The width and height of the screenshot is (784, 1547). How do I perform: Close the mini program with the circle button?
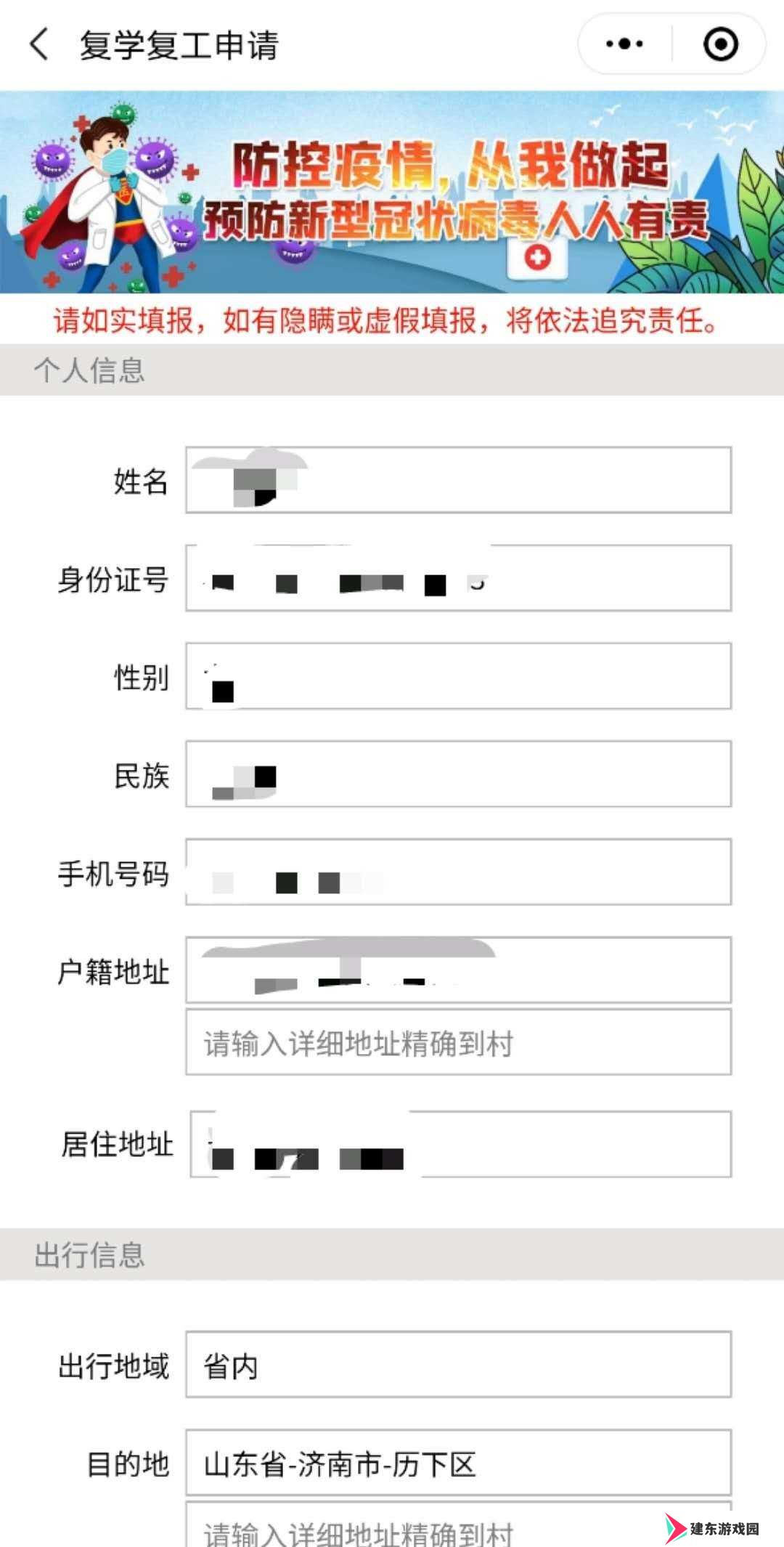pos(720,44)
